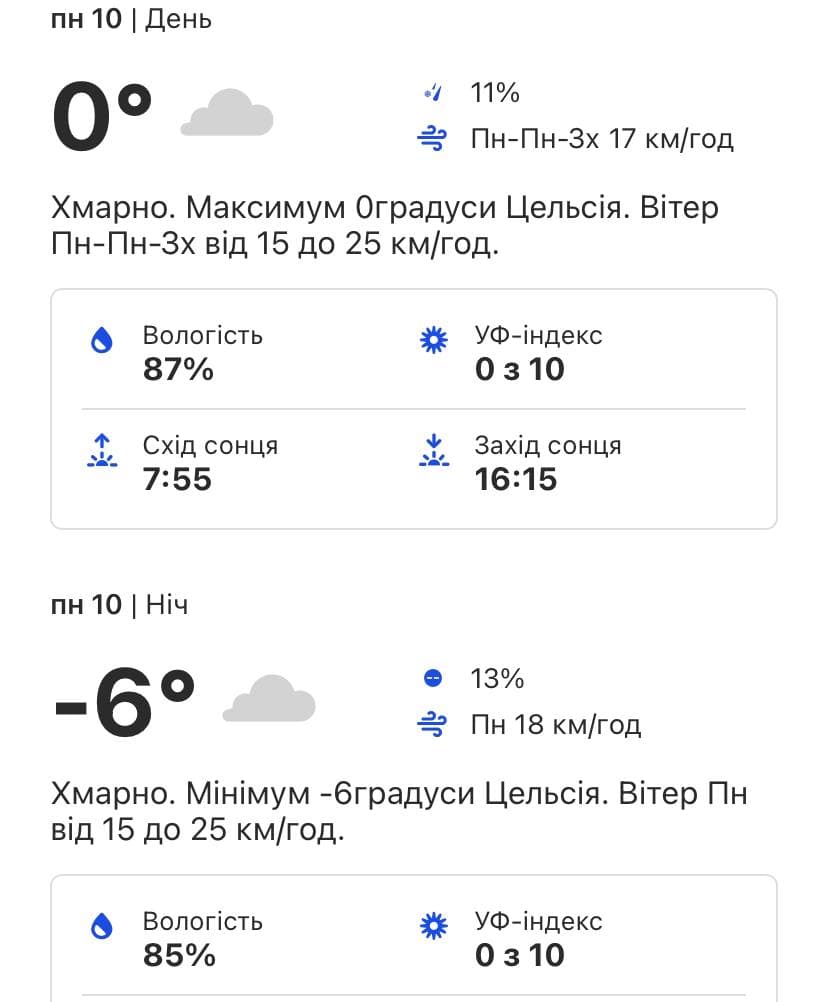The height and width of the screenshot is (1002, 828).
Task: Click the night UV index icon
Action: (x=433, y=926)
